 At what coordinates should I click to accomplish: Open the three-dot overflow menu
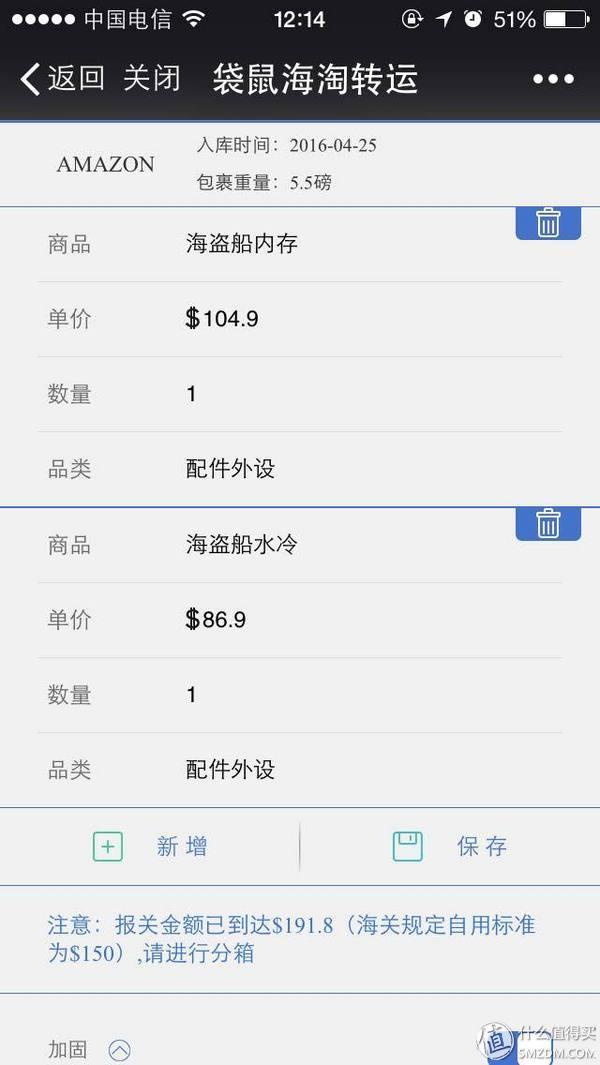pos(553,79)
